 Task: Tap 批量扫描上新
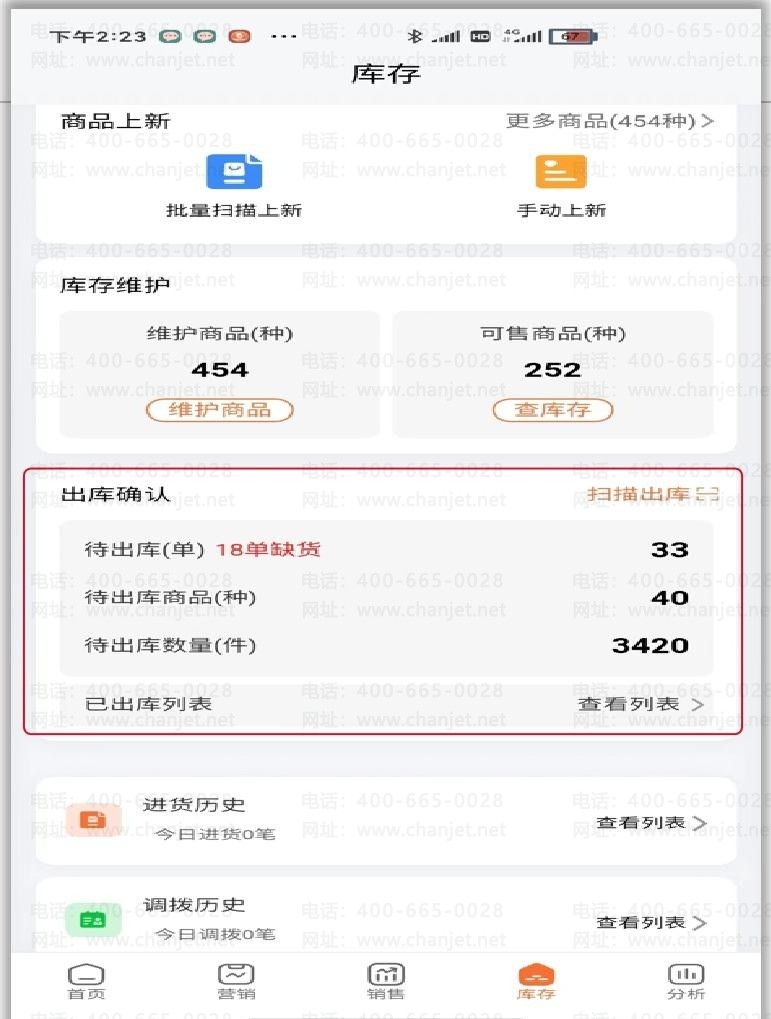pos(234,185)
